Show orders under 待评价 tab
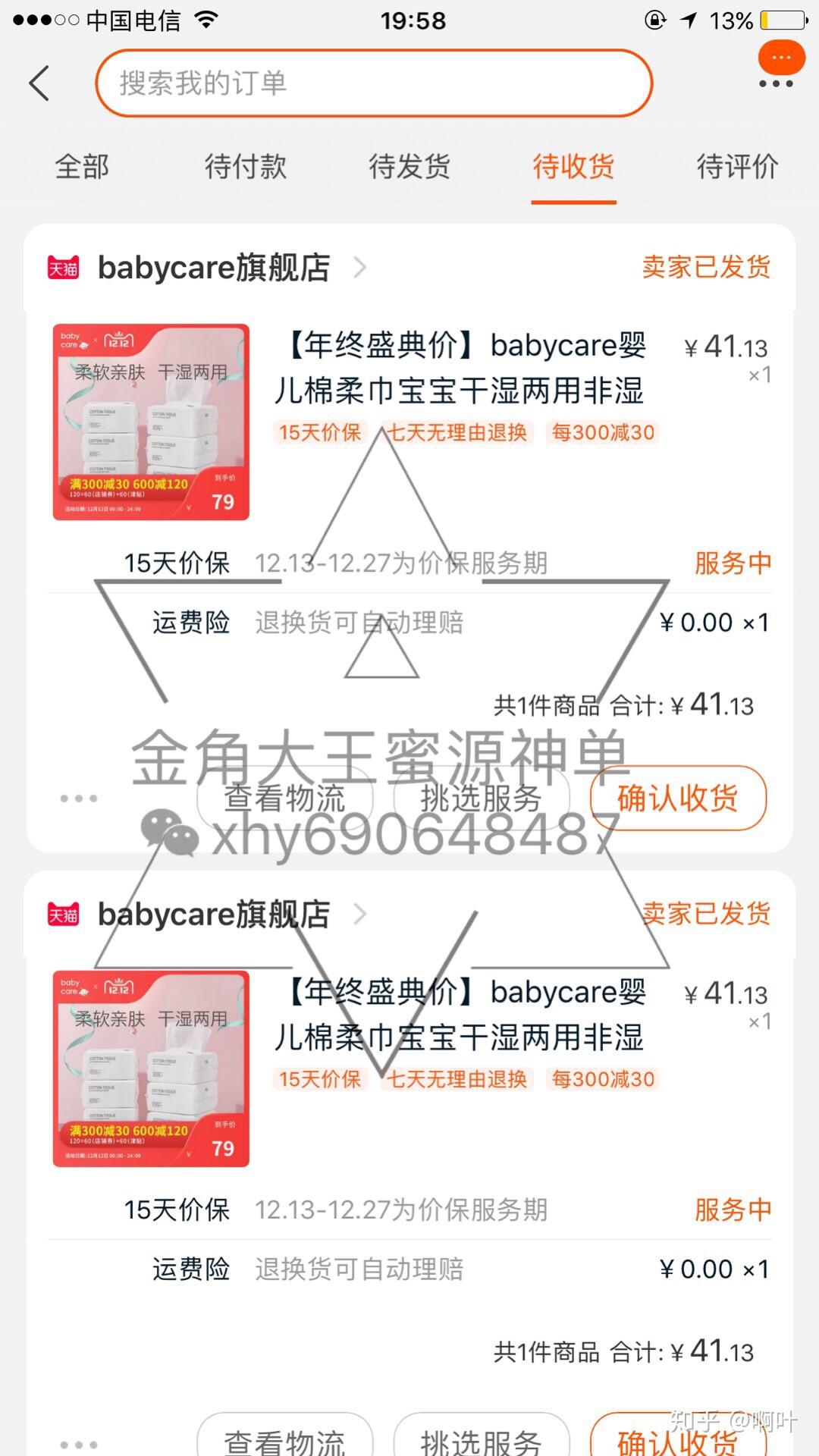This screenshot has height=1456, width=819. pyautogui.click(x=737, y=166)
